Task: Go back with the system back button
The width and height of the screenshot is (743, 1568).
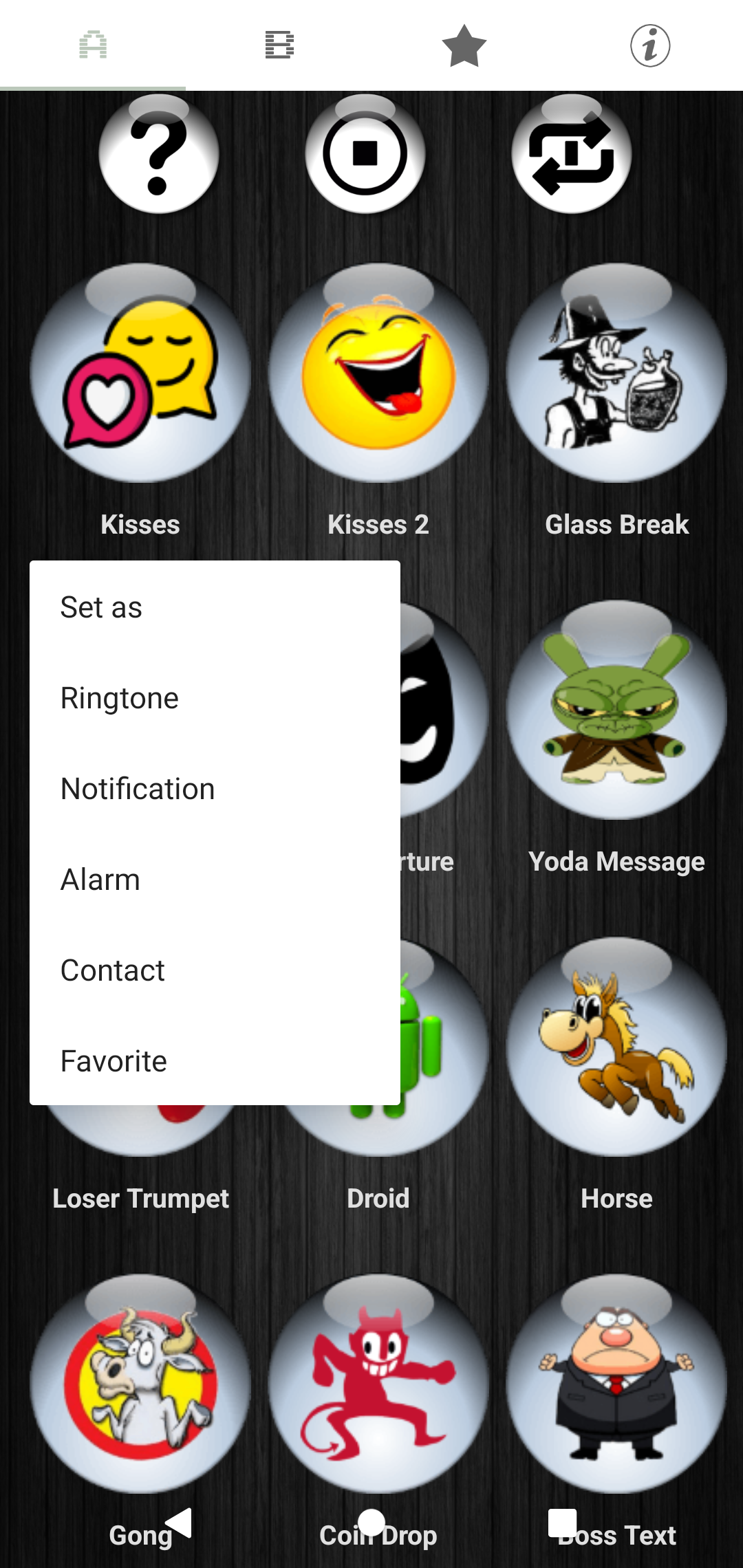Action: click(x=179, y=1523)
